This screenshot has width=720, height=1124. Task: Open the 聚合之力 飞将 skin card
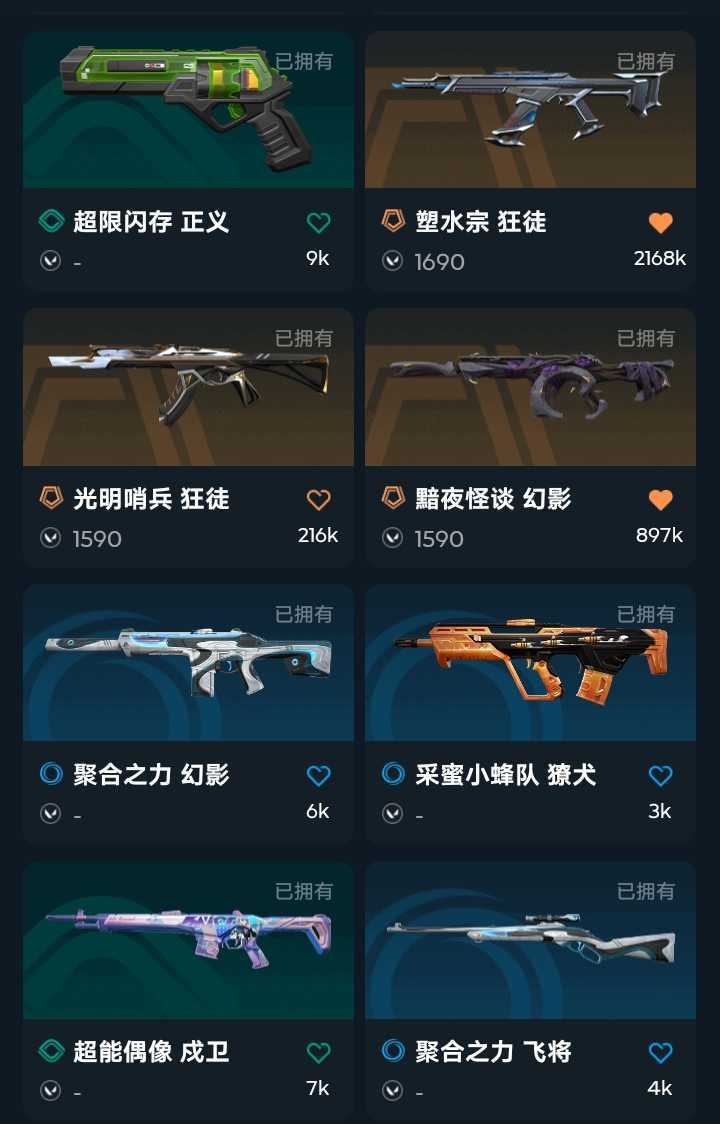coord(530,941)
